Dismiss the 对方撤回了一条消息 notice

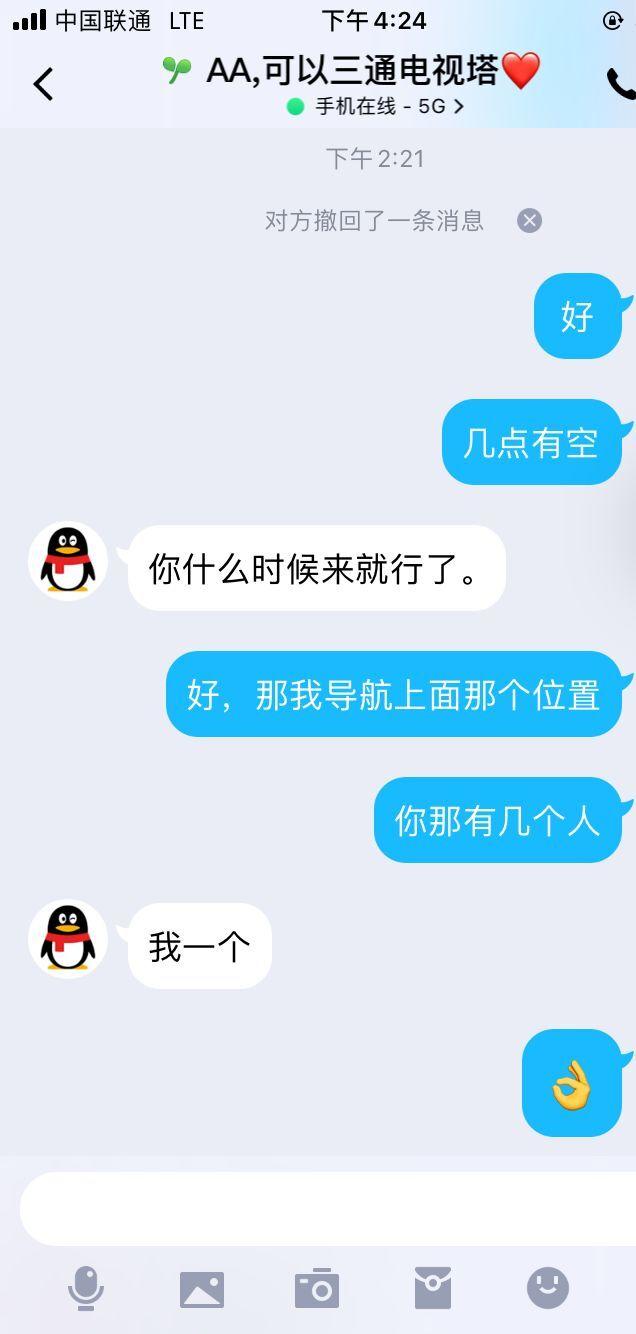point(529,221)
